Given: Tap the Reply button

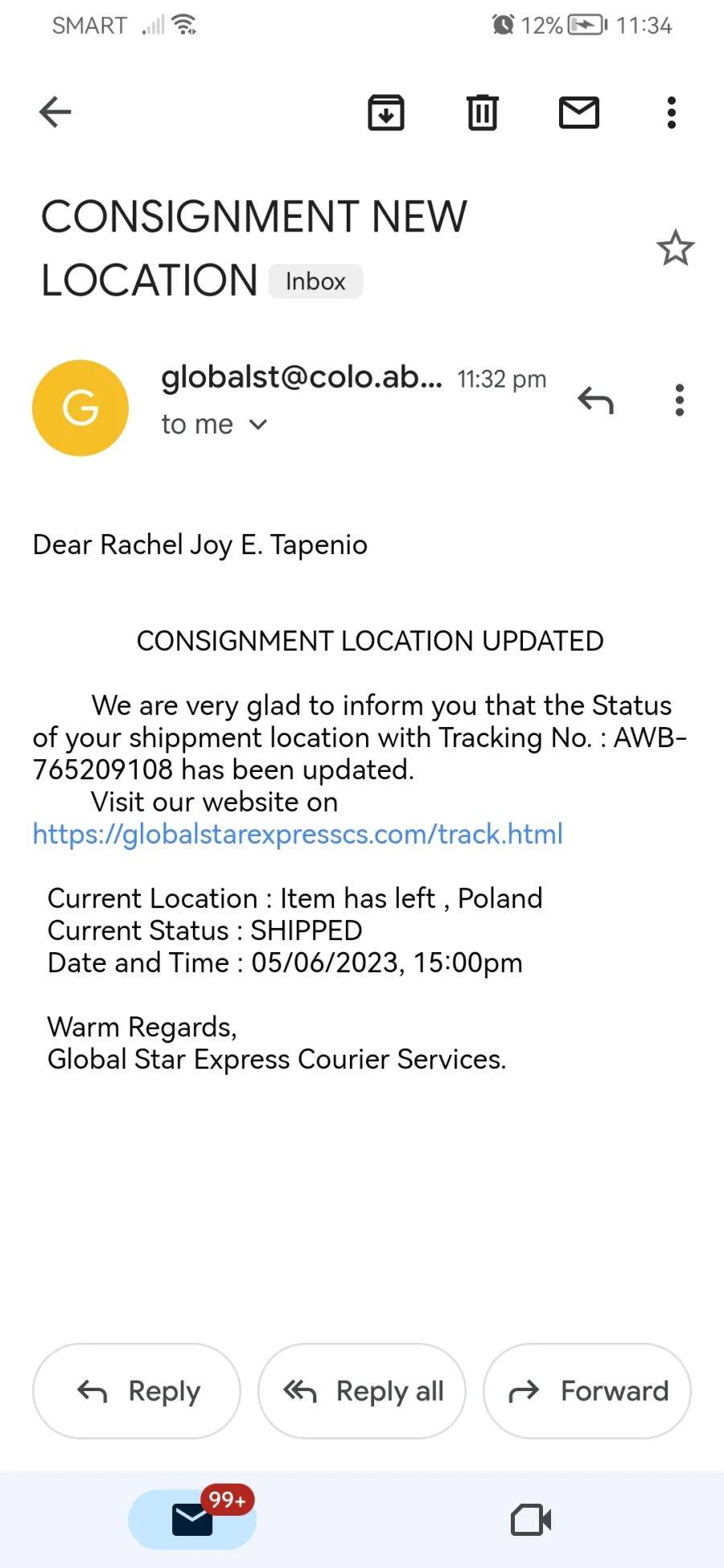Looking at the screenshot, I should pos(137,1391).
